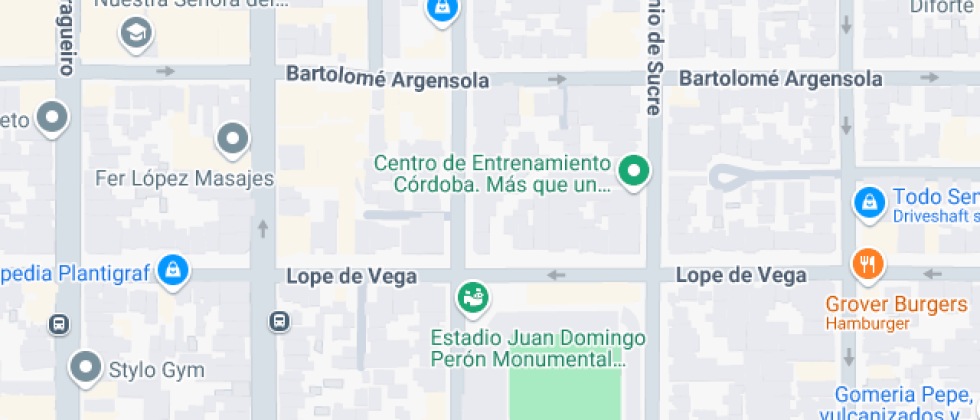Open the Plantigraf shop marker
980x420 pixels.
tap(174, 269)
